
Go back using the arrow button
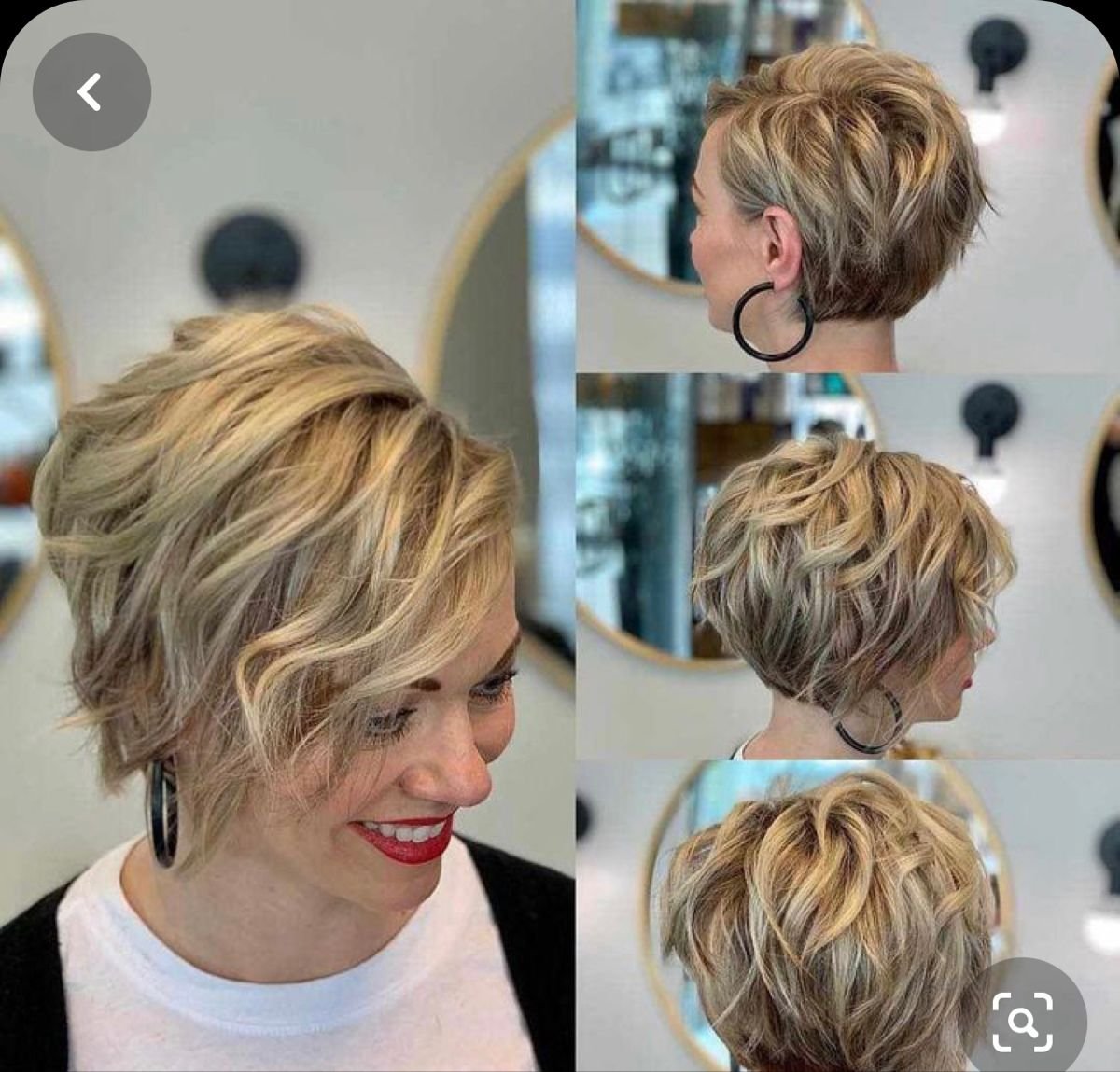pyautogui.click(x=91, y=91)
